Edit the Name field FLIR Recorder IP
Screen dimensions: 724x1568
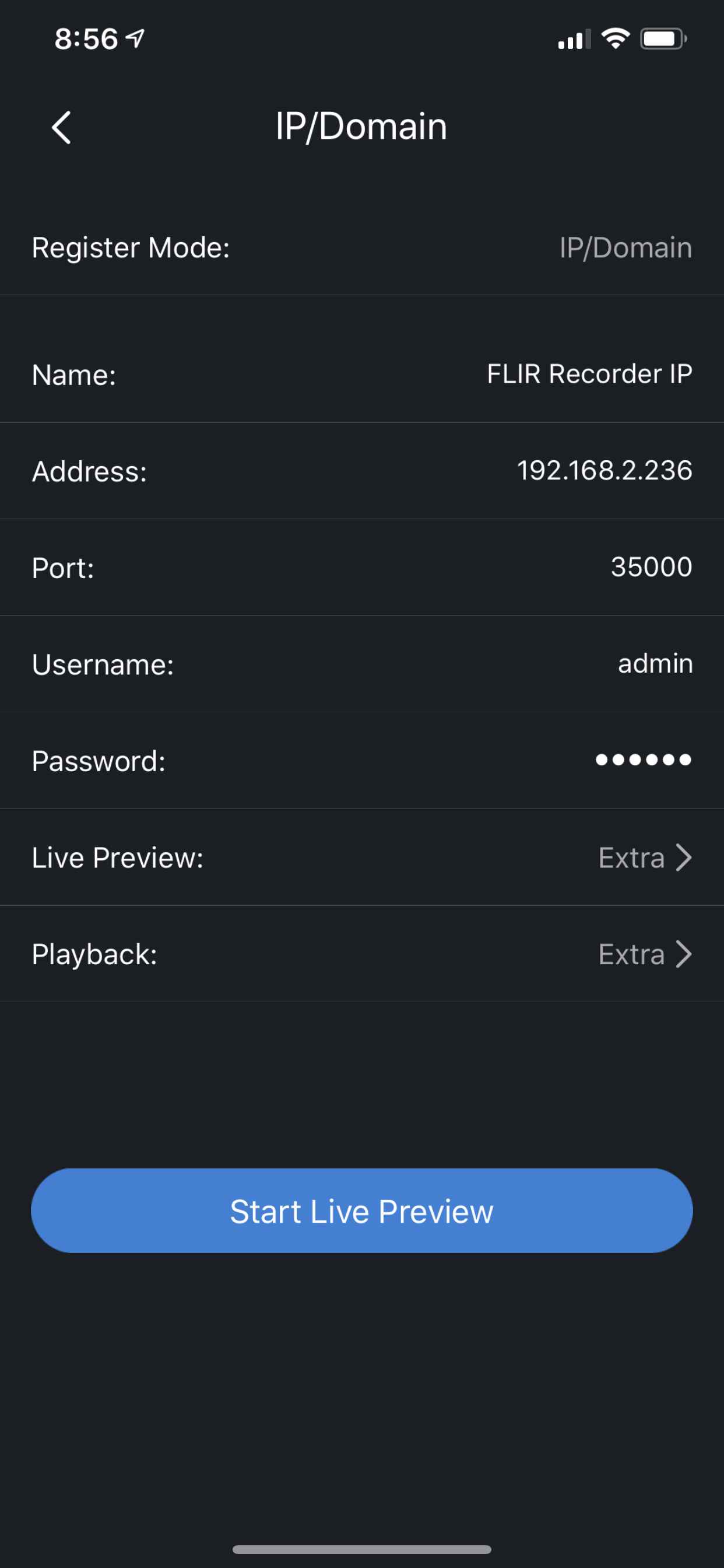pos(589,374)
